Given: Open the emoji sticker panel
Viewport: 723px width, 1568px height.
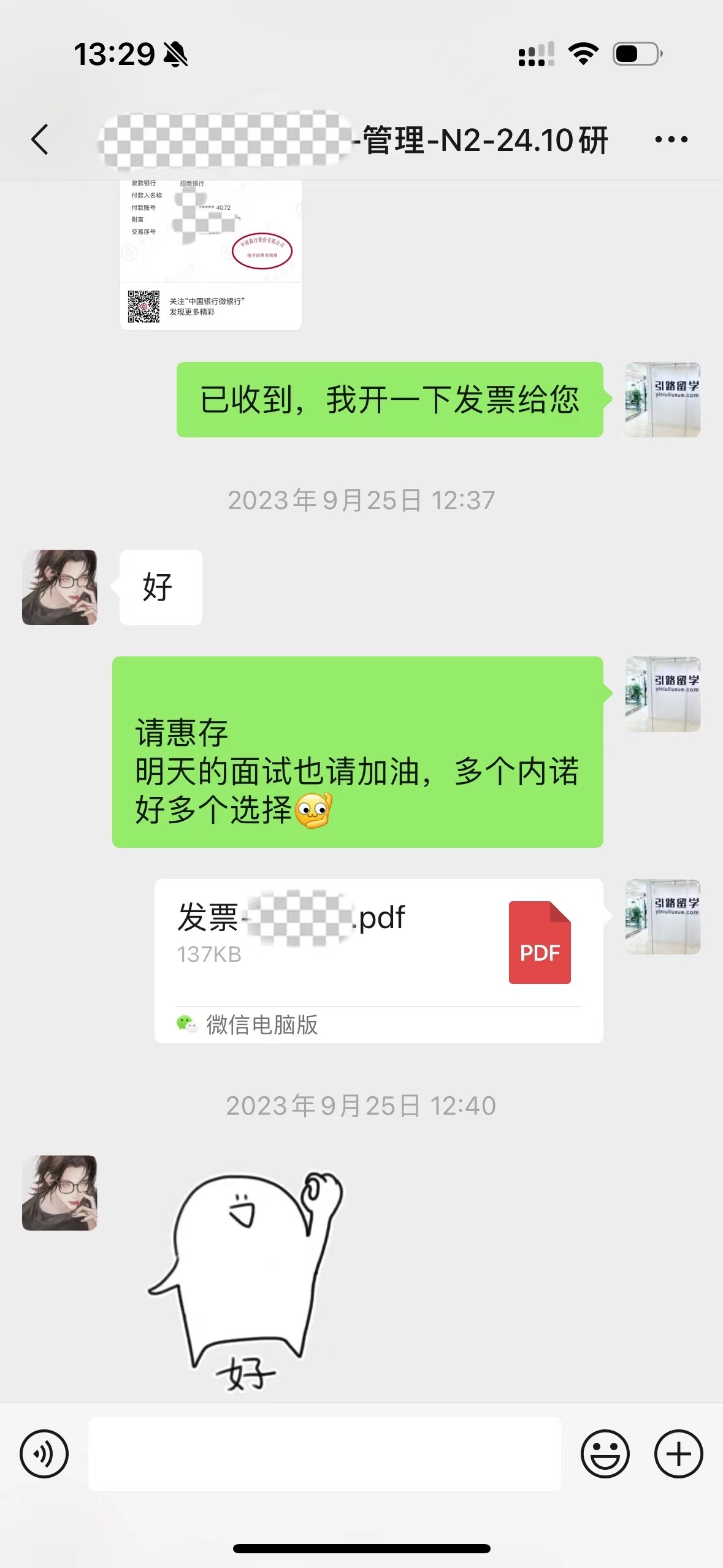Looking at the screenshot, I should 605,1453.
